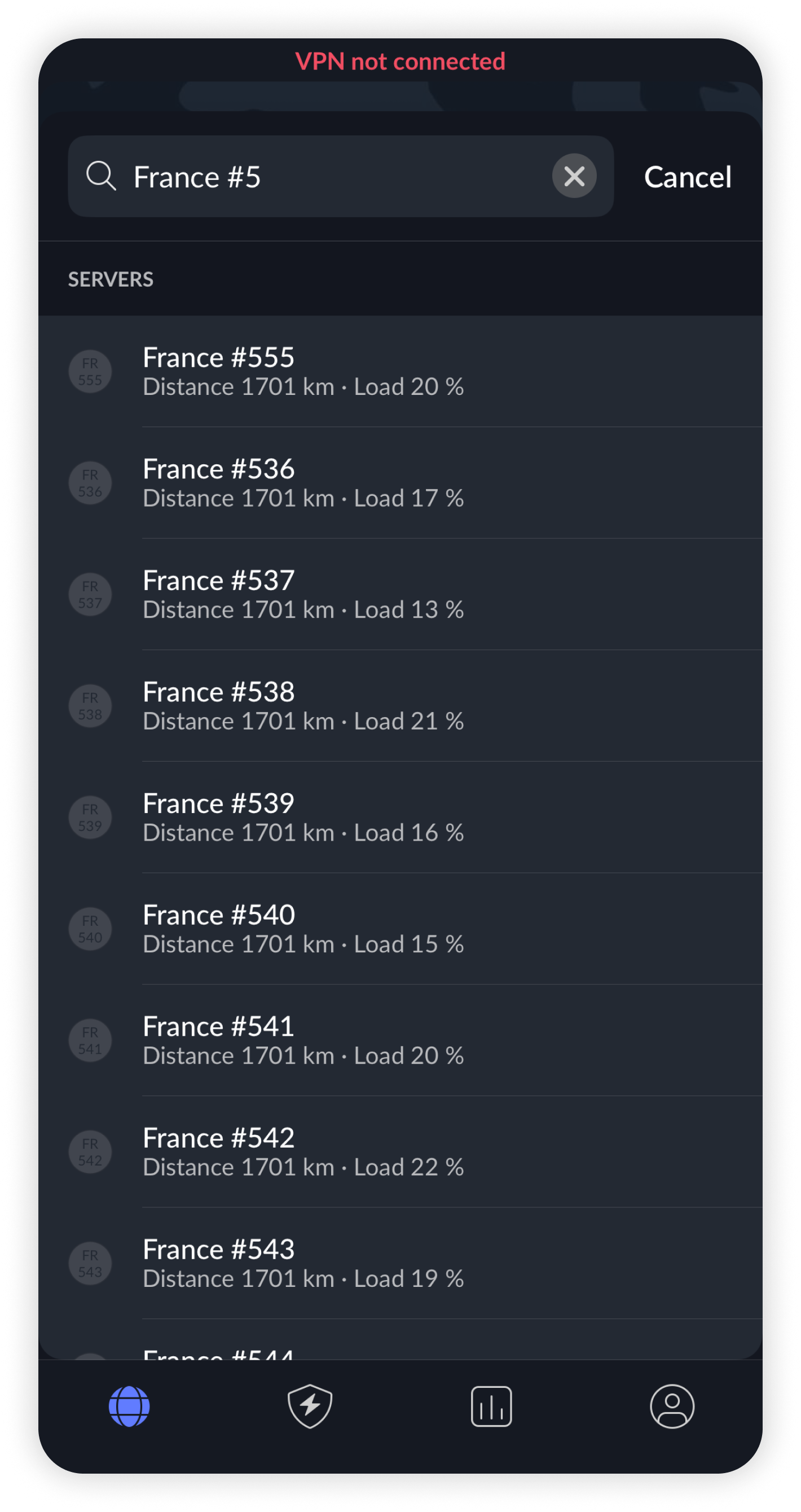Image resolution: width=801 pixels, height=1512 pixels.
Task: Select the France #555 server
Action: pyautogui.click(x=399, y=372)
